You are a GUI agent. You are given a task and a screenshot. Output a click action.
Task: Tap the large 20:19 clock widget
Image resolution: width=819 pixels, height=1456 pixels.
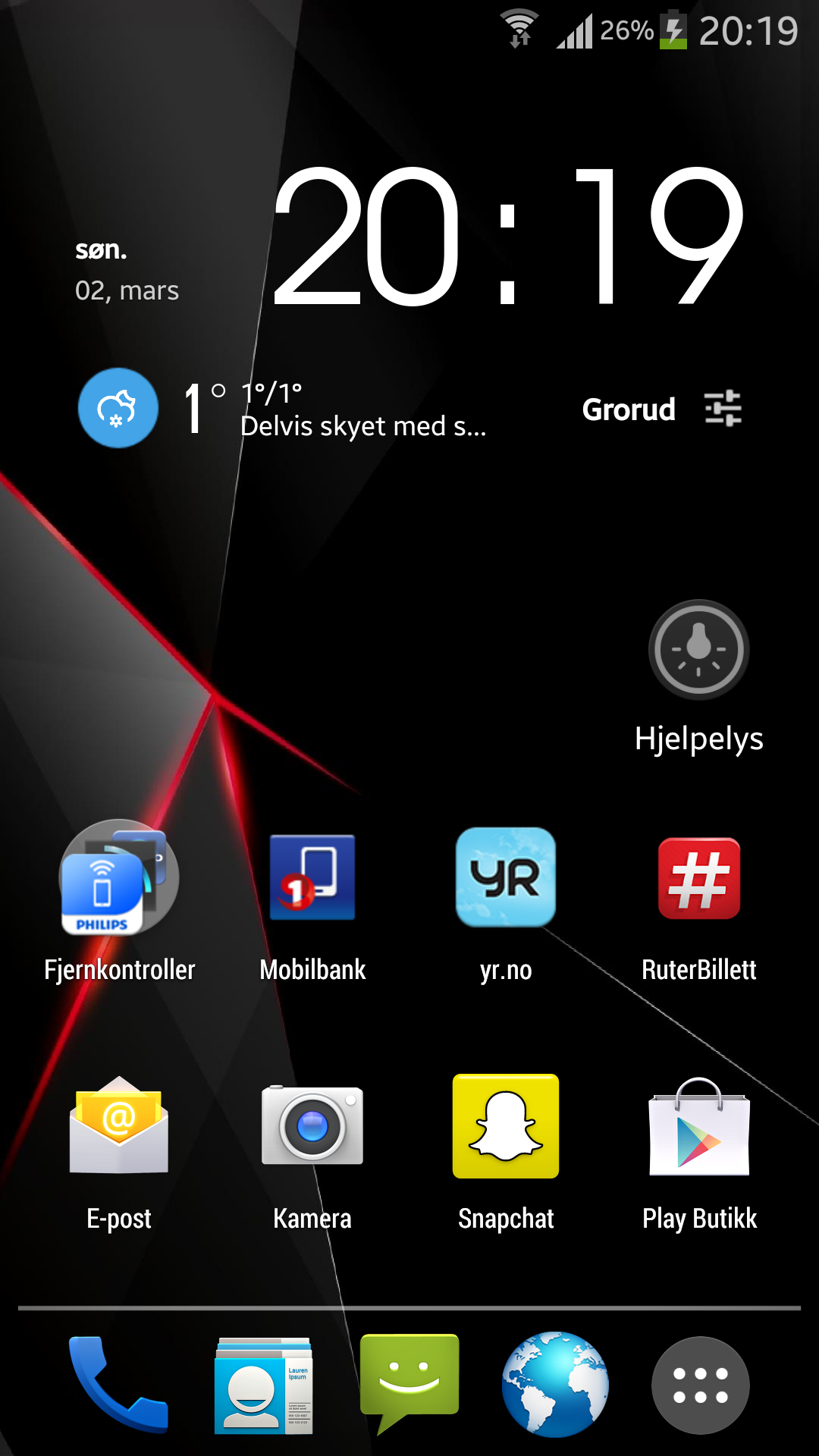coord(508,237)
